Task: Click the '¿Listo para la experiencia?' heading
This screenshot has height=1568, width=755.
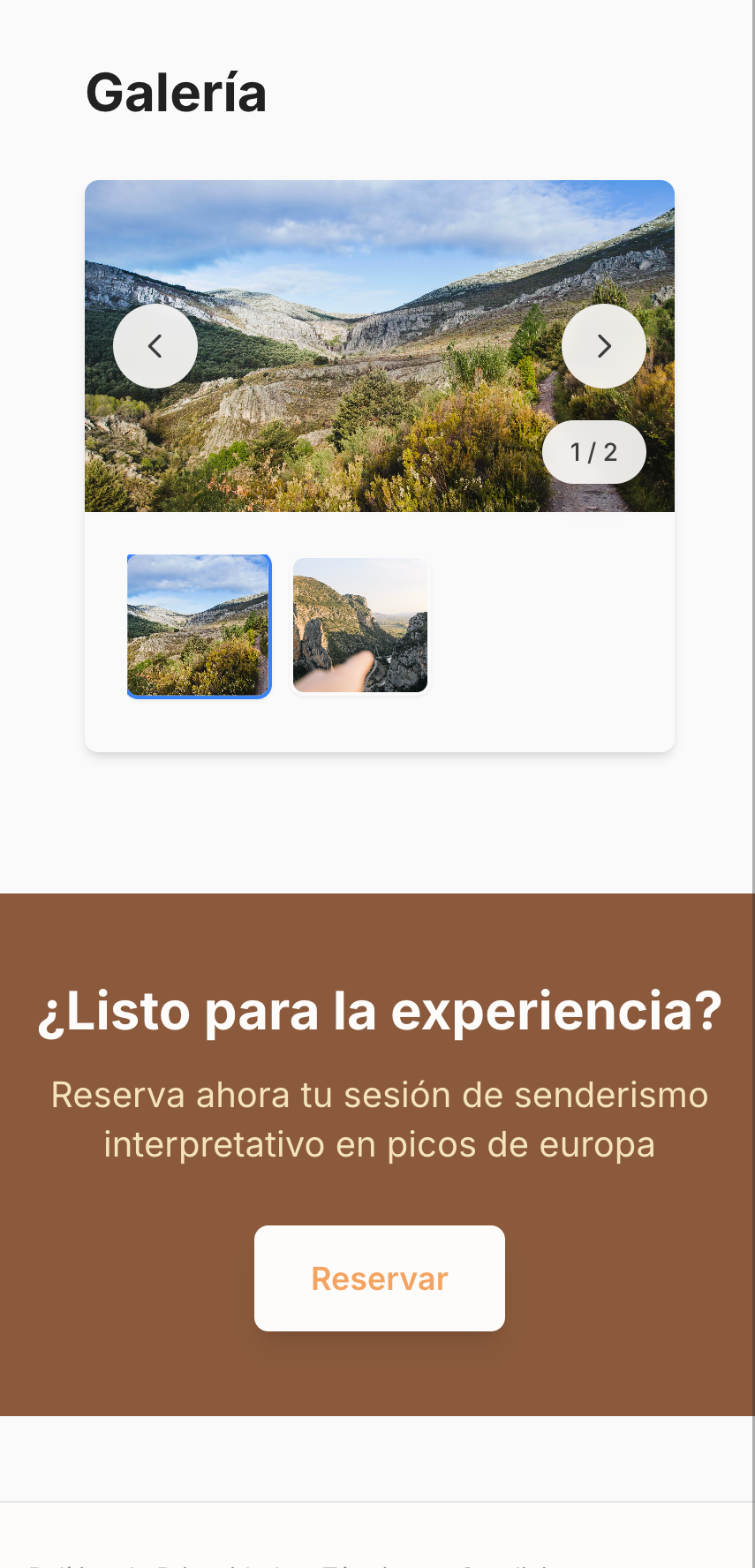Action: tap(380, 1014)
